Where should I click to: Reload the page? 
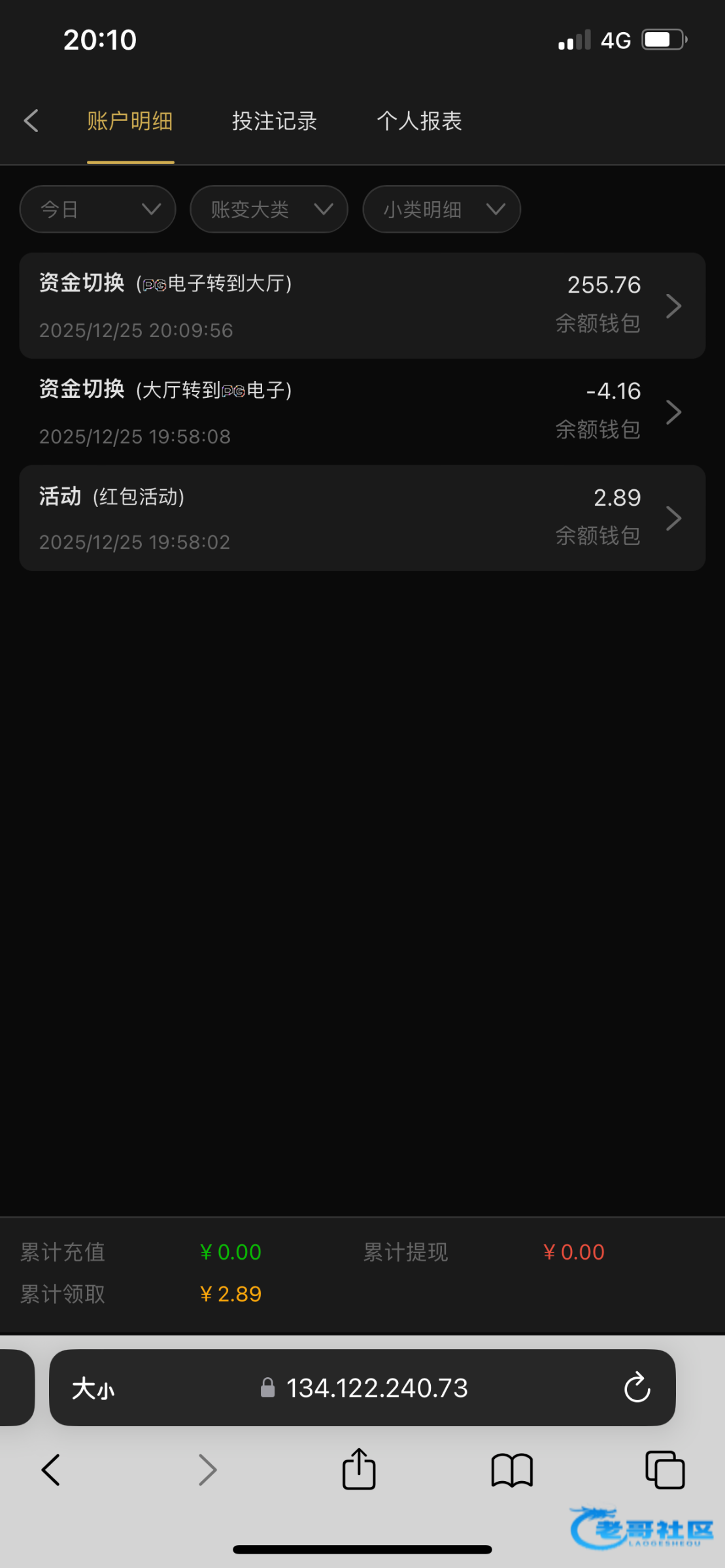pyautogui.click(x=637, y=1388)
